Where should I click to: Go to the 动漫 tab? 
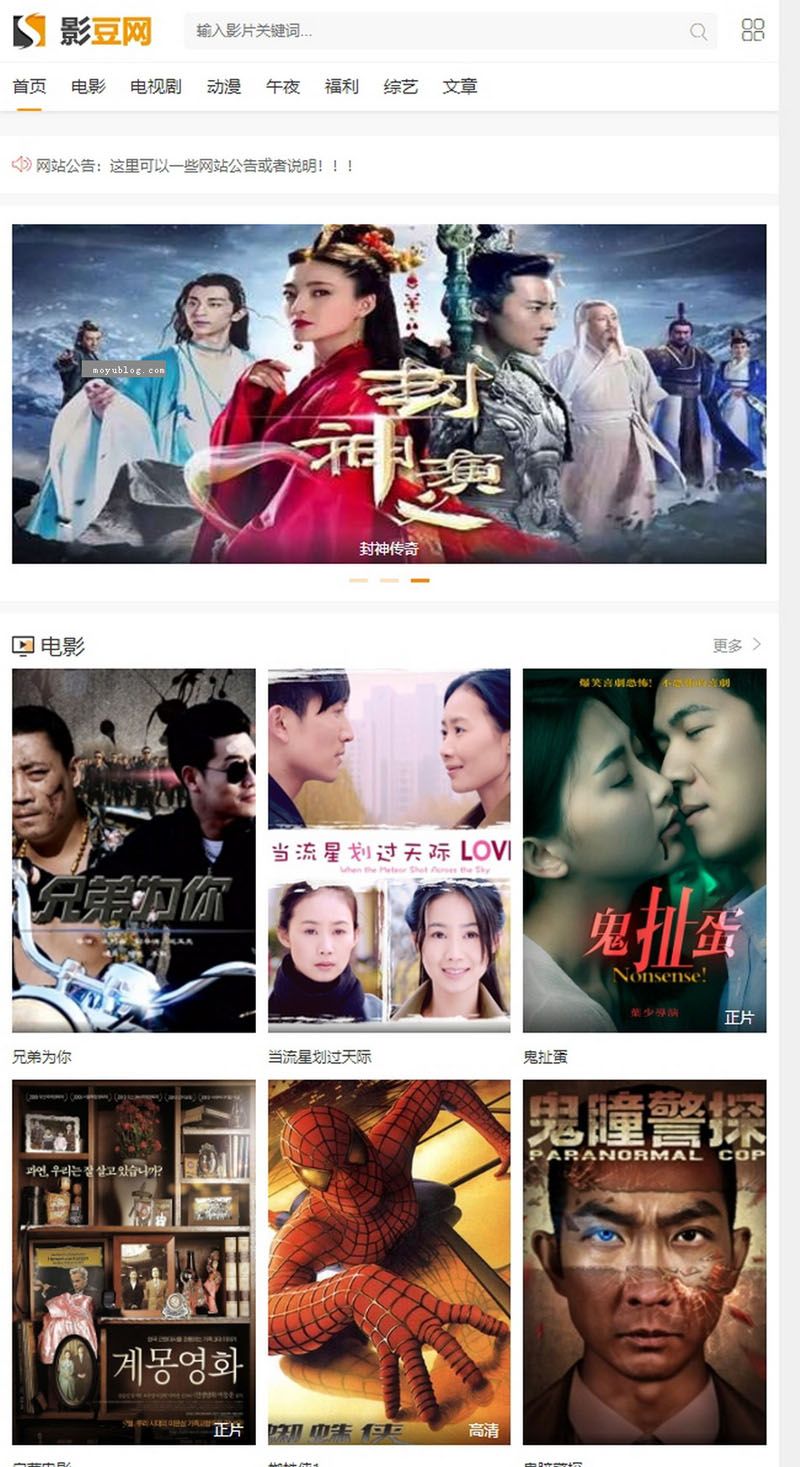point(224,87)
